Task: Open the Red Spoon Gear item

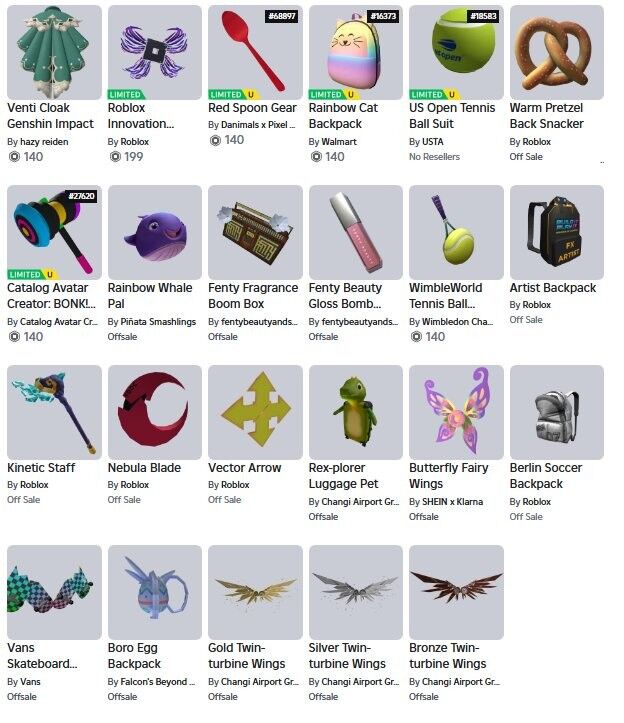Action: [x=255, y=52]
